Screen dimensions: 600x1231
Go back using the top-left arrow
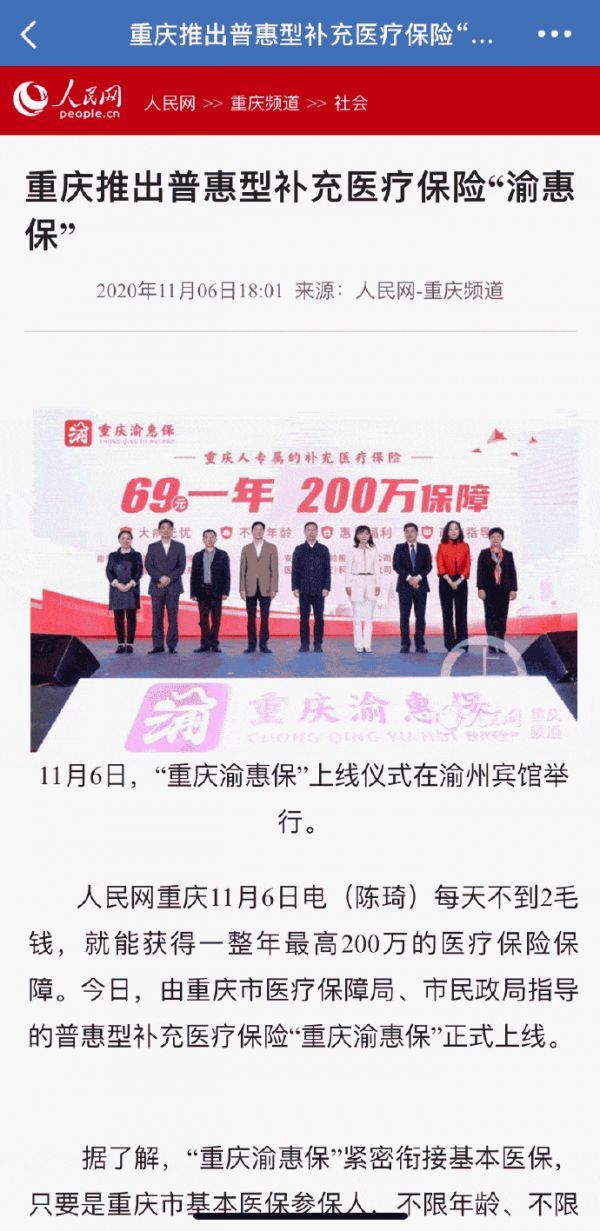pos(29,35)
